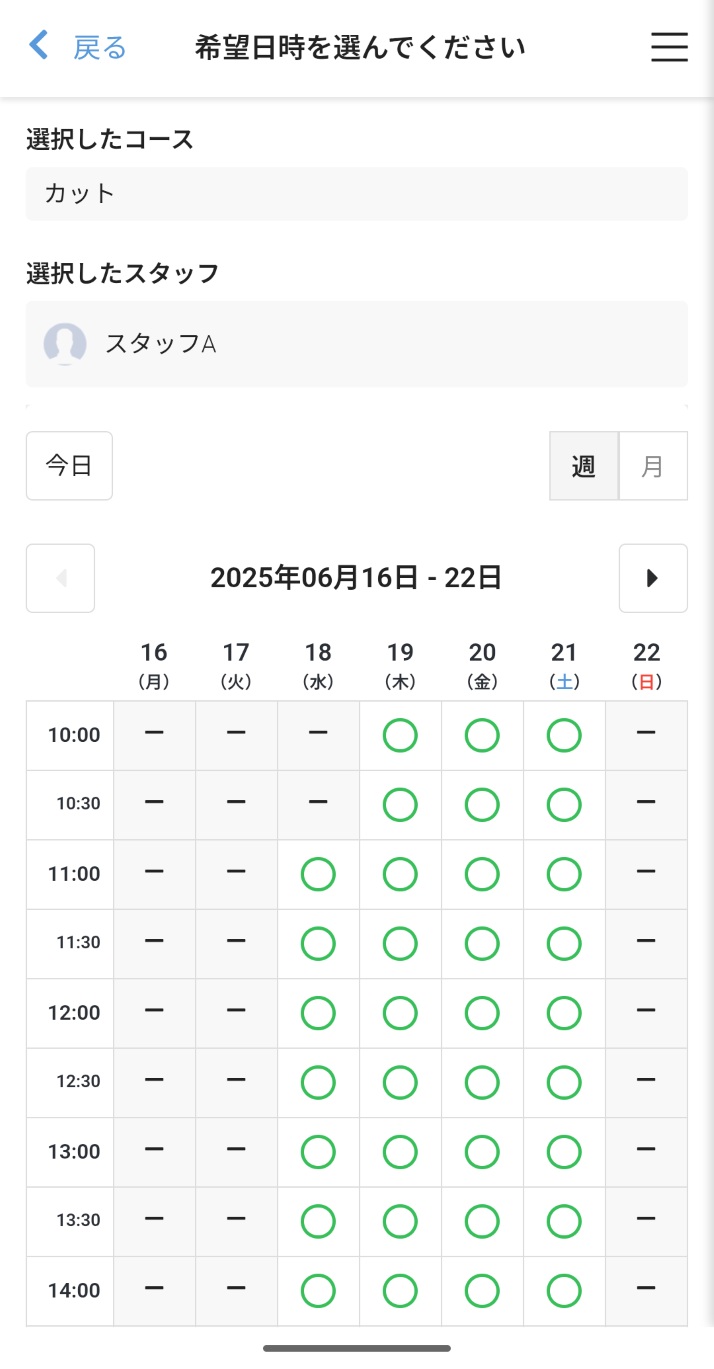
Task: Switch to the 月 month view
Action: pyautogui.click(x=653, y=465)
